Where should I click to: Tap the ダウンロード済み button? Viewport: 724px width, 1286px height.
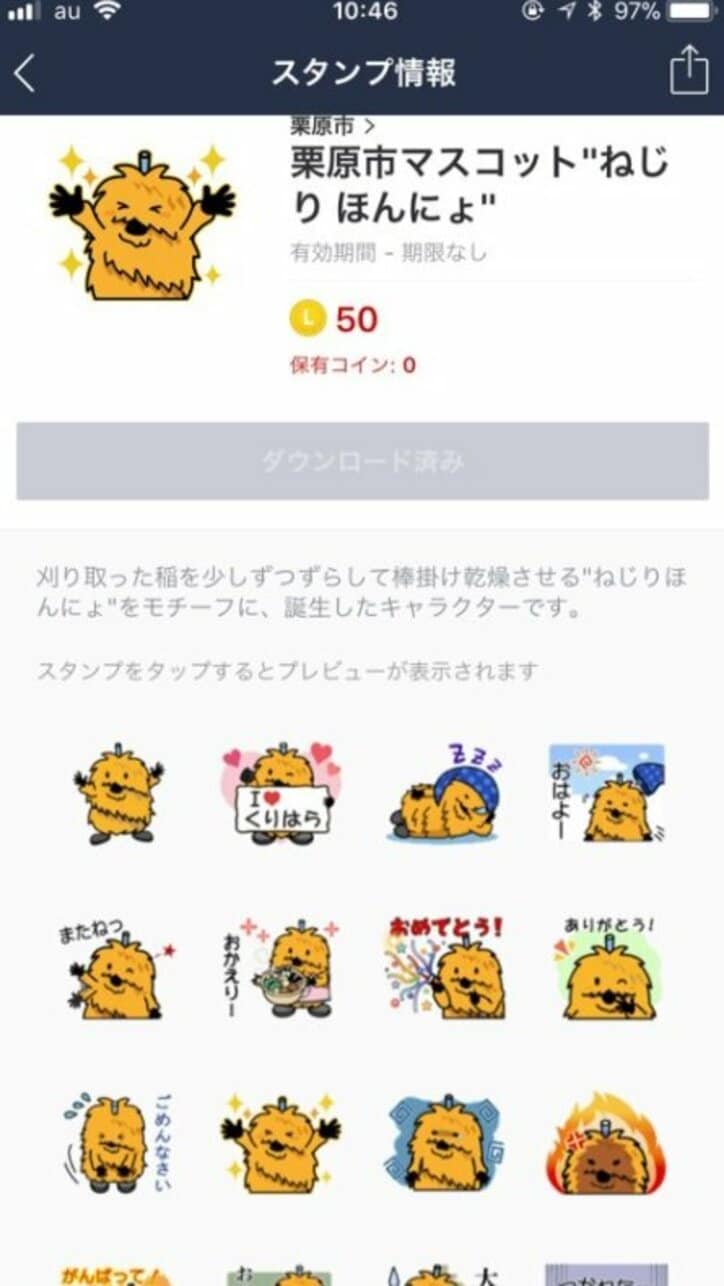click(362, 461)
